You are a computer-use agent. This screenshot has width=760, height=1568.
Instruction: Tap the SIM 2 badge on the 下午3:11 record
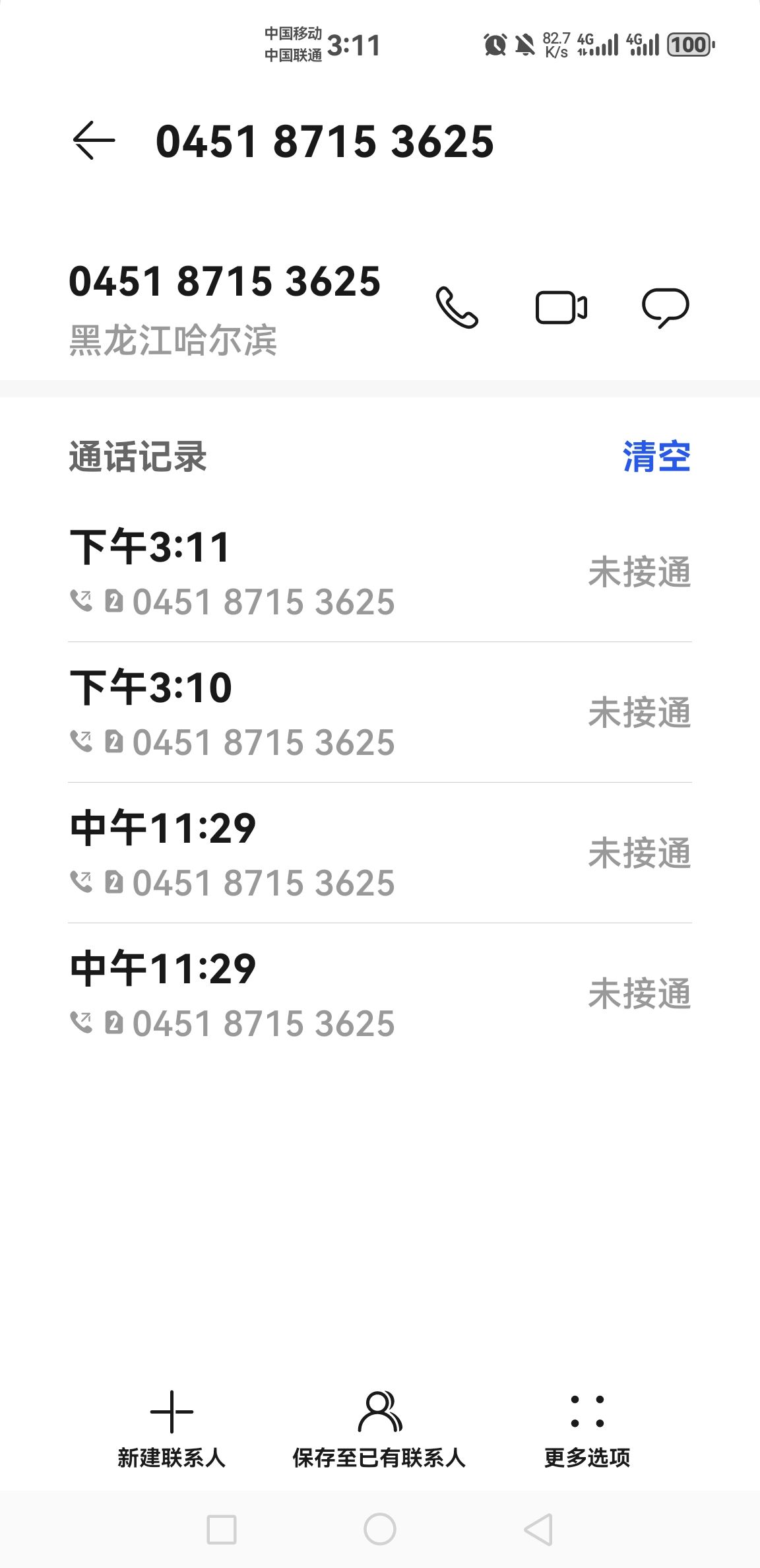coord(113,601)
